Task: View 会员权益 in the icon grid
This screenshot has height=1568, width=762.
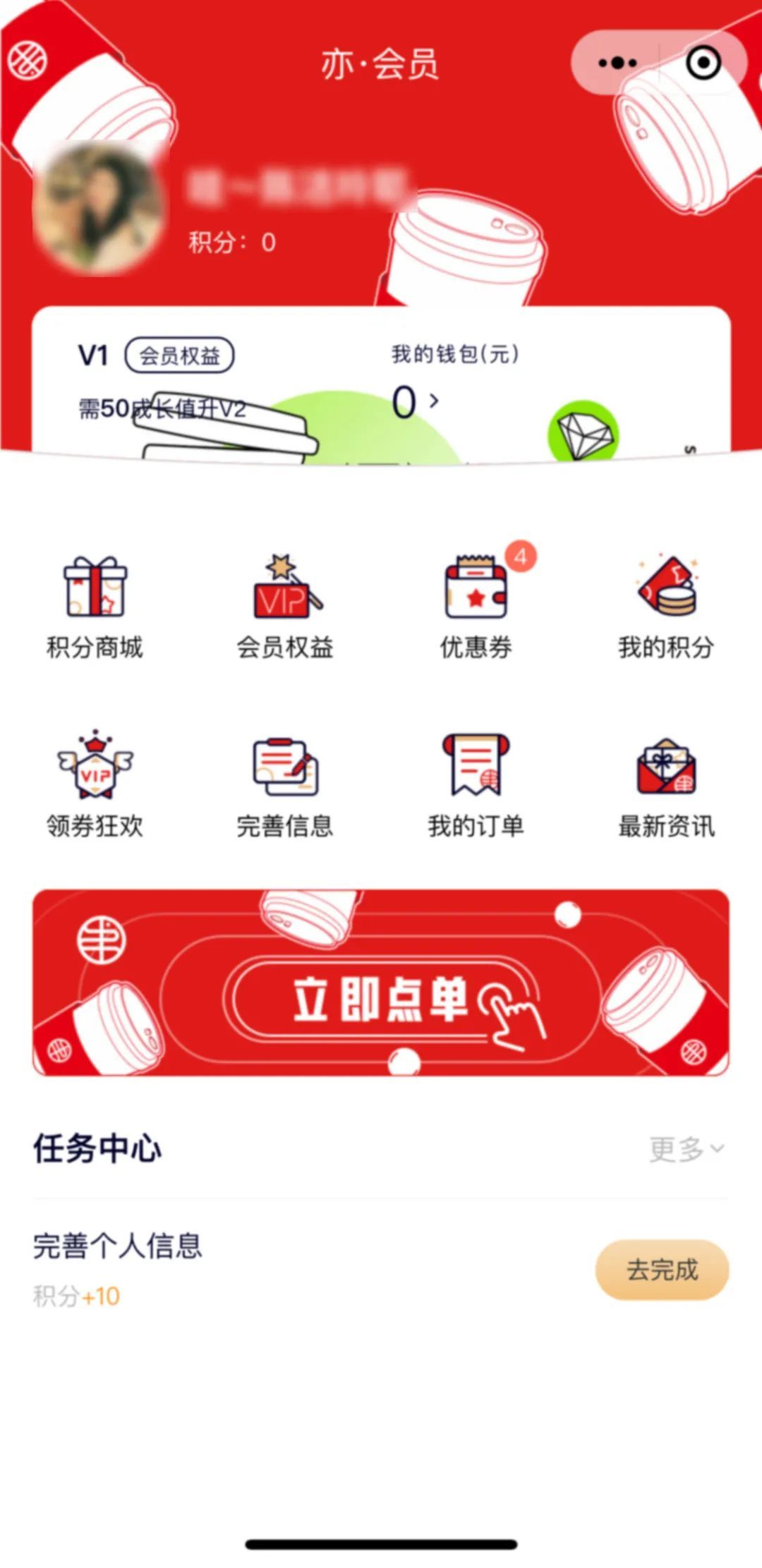Action: (285, 607)
